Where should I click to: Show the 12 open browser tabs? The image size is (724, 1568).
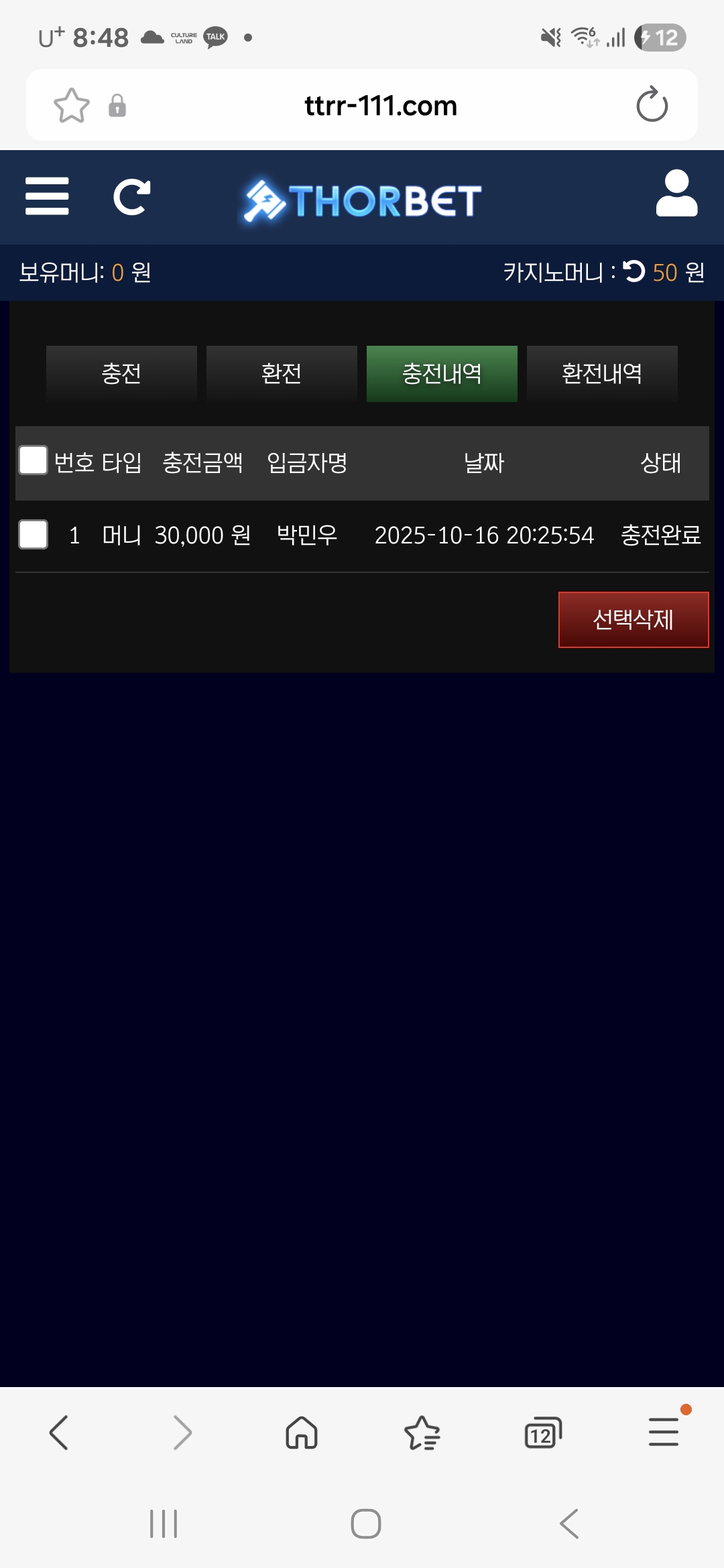(x=542, y=1433)
